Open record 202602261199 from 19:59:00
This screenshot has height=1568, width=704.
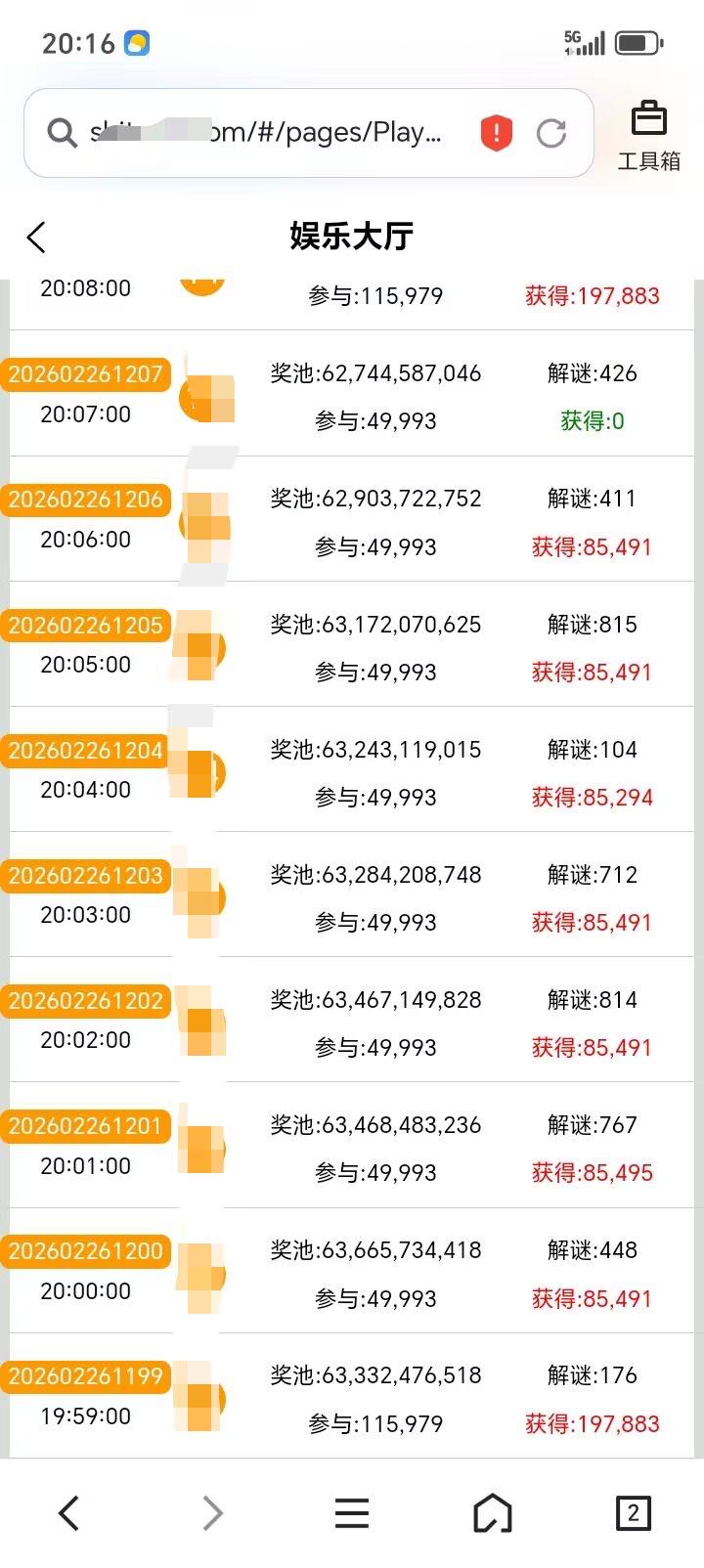(85, 1376)
